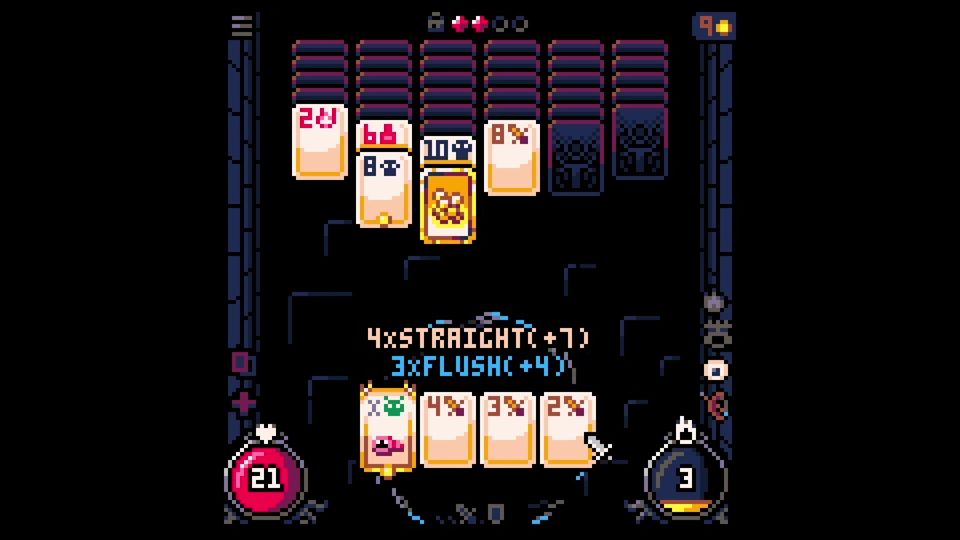The image size is (960, 540).
Task: Open the hamburger menu
Action: coord(242,26)
